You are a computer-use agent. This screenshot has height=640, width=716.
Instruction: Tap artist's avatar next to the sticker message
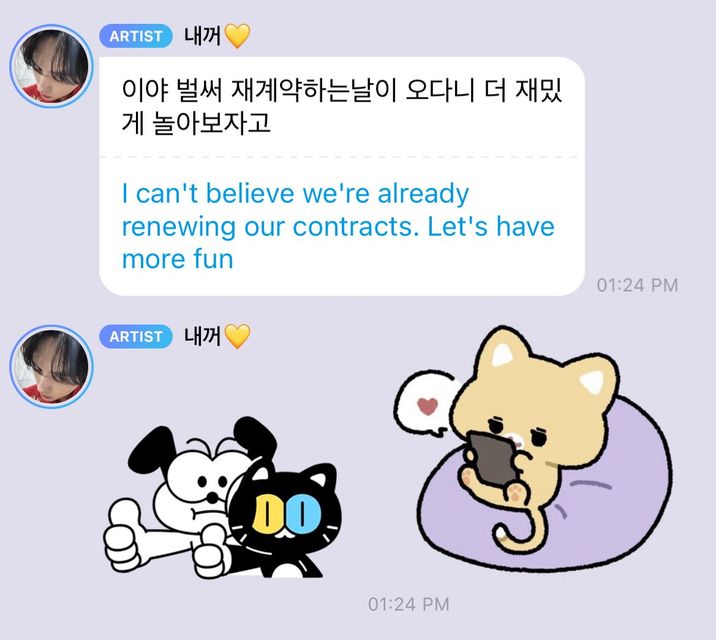pyautogui.click(x=51, y=367)
